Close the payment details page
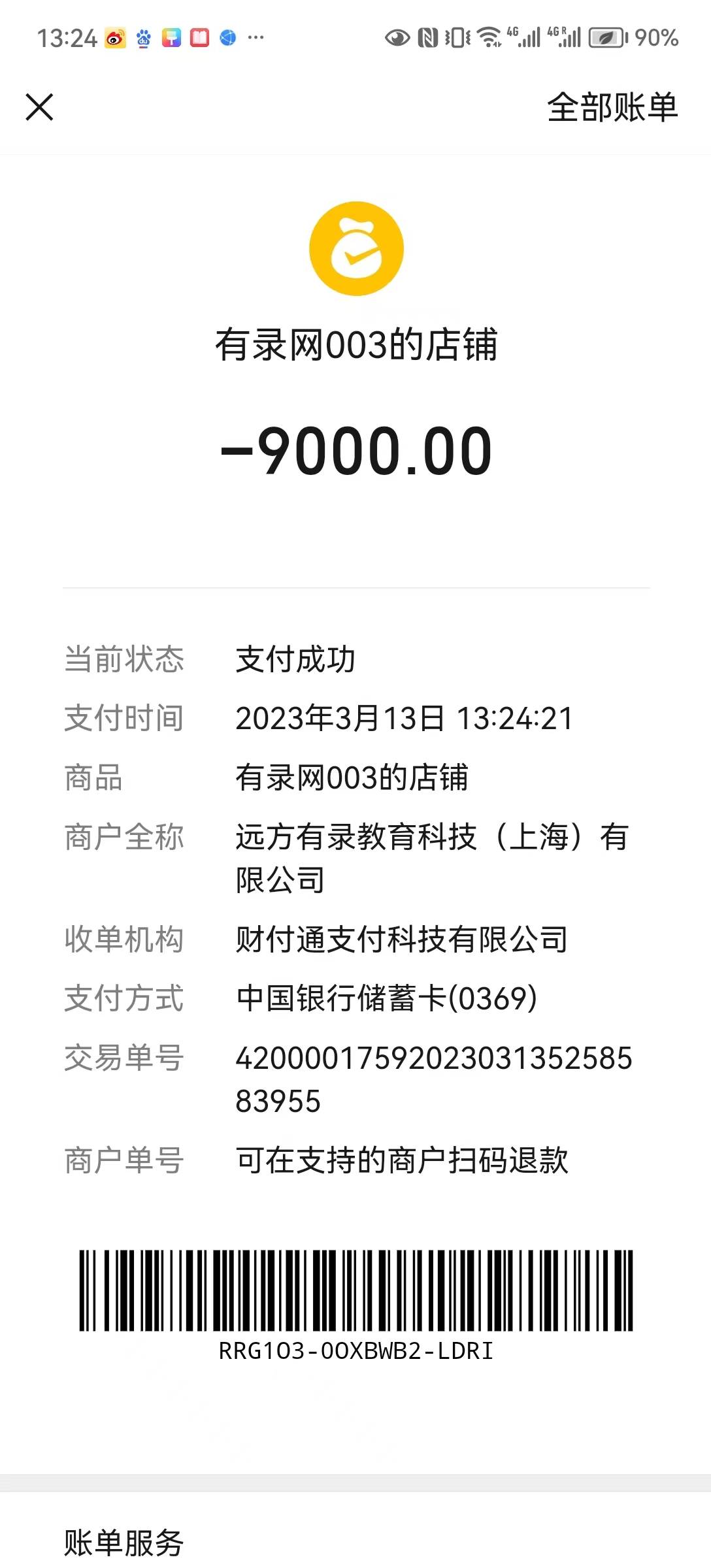The image size is (711, 1568). tap(39, 107)
